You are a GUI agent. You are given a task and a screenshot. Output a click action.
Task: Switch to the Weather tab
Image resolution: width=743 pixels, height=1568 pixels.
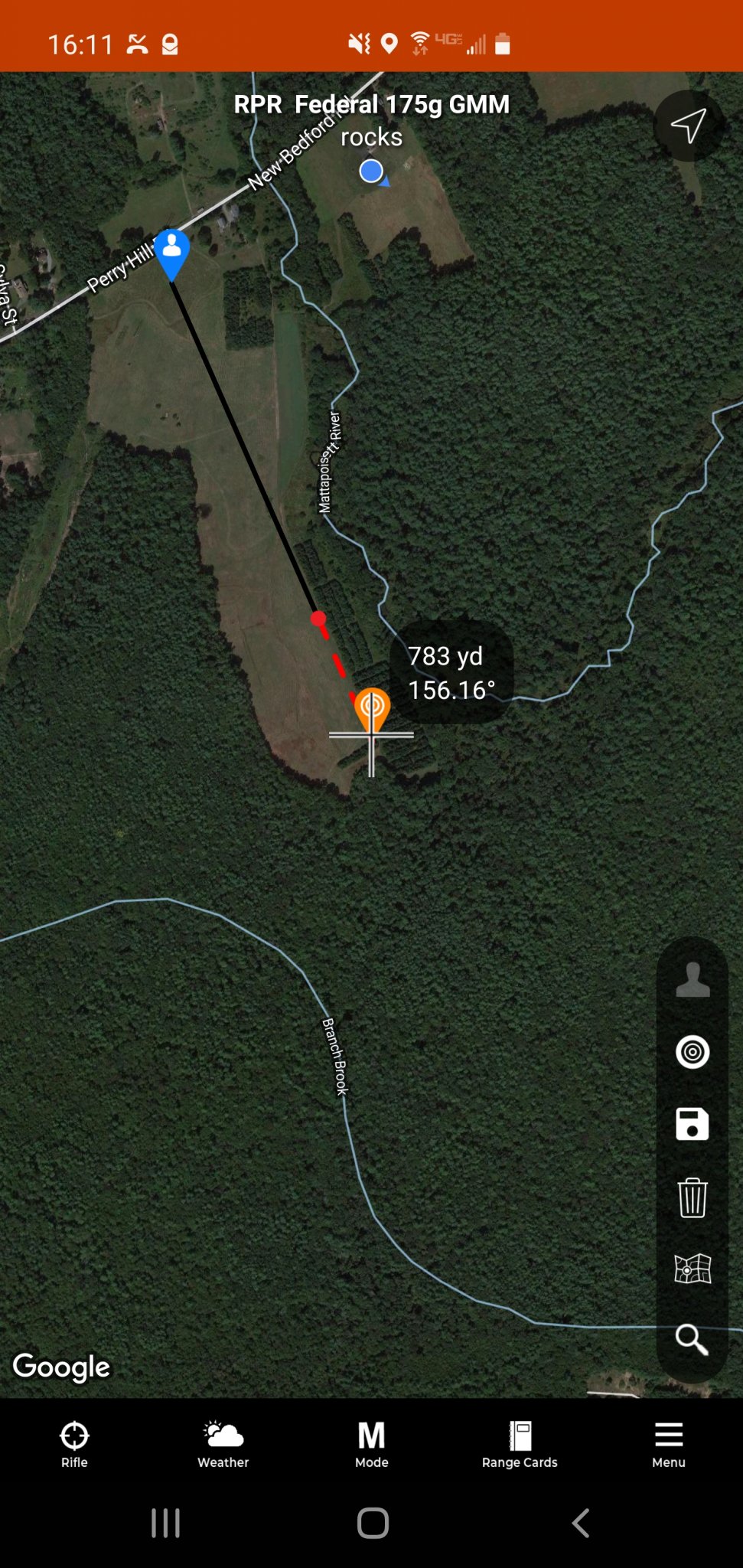(x=223, y=1445)
